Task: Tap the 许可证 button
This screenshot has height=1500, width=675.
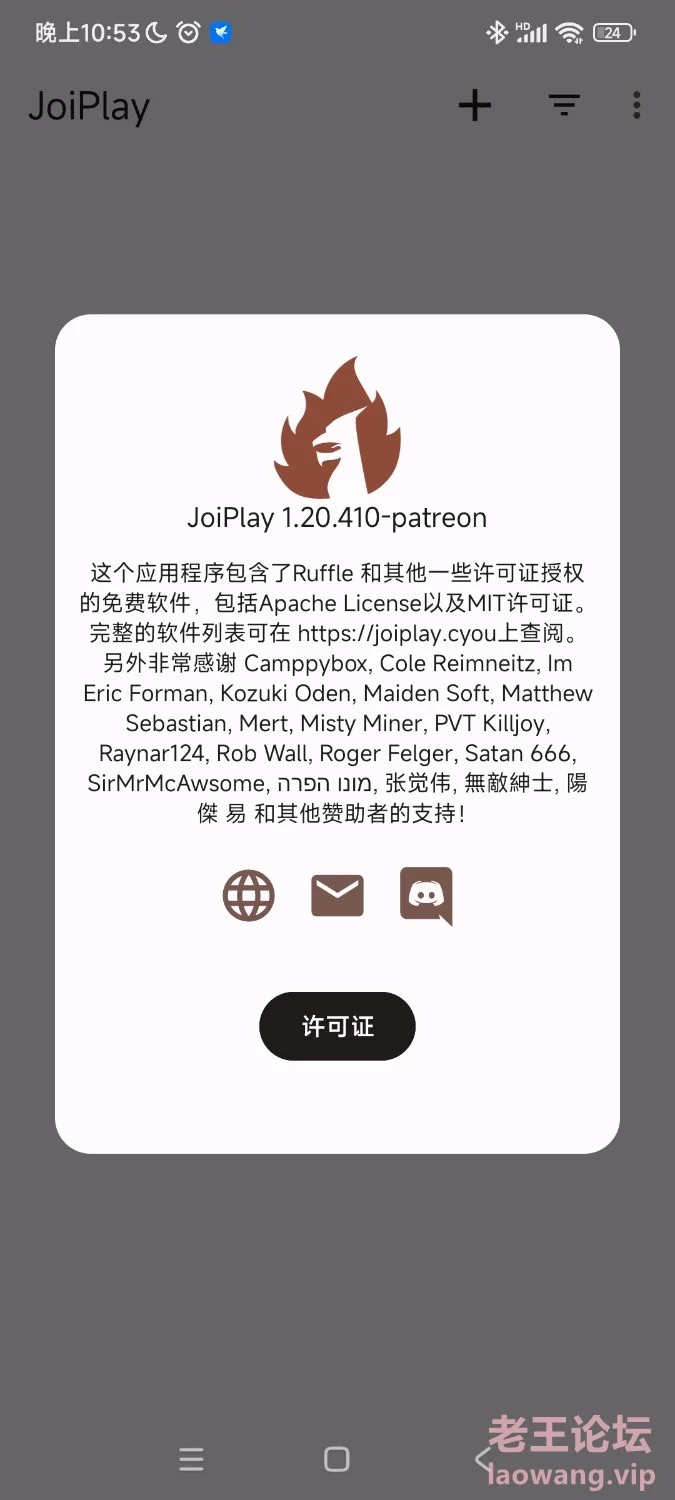Action: (337, 1026)
